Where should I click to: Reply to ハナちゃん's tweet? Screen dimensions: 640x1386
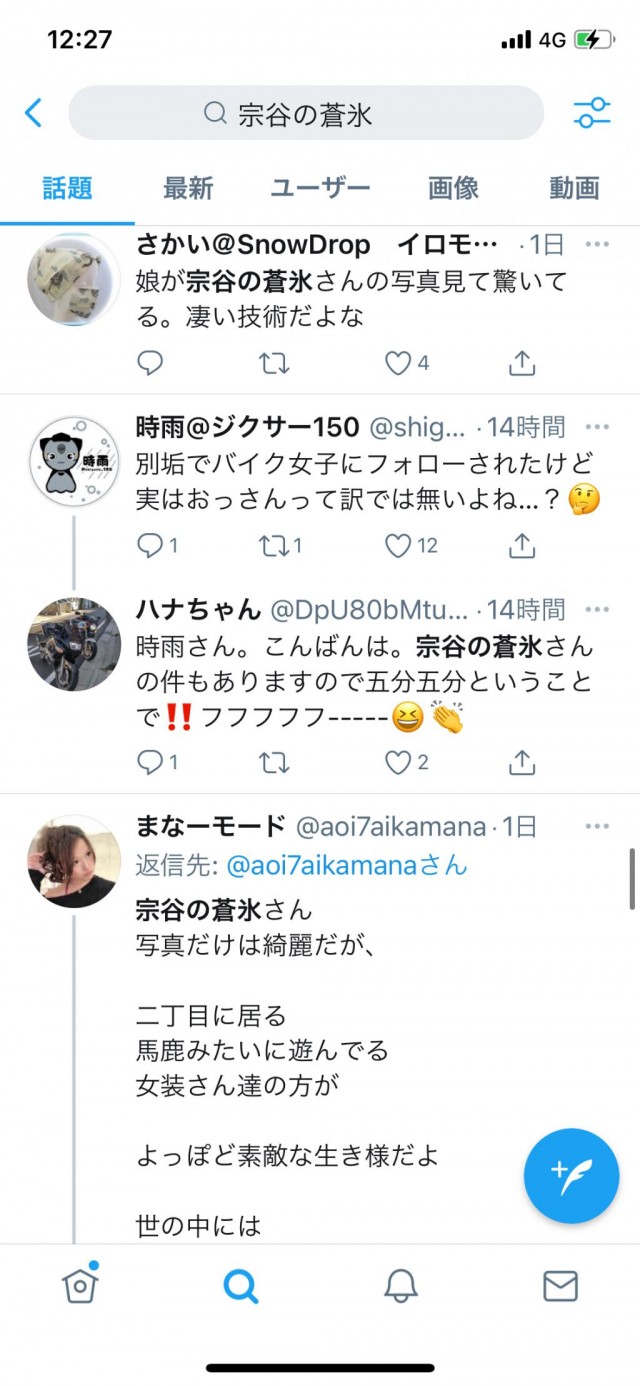150,763
